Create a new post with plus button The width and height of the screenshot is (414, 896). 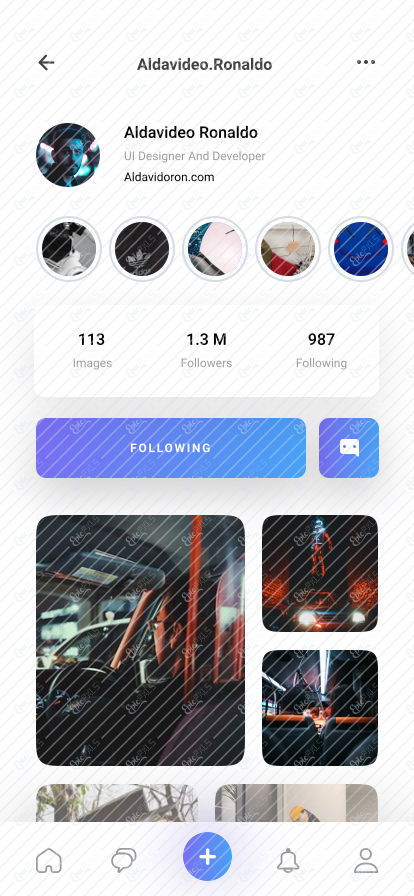click(x=207, y=857)
